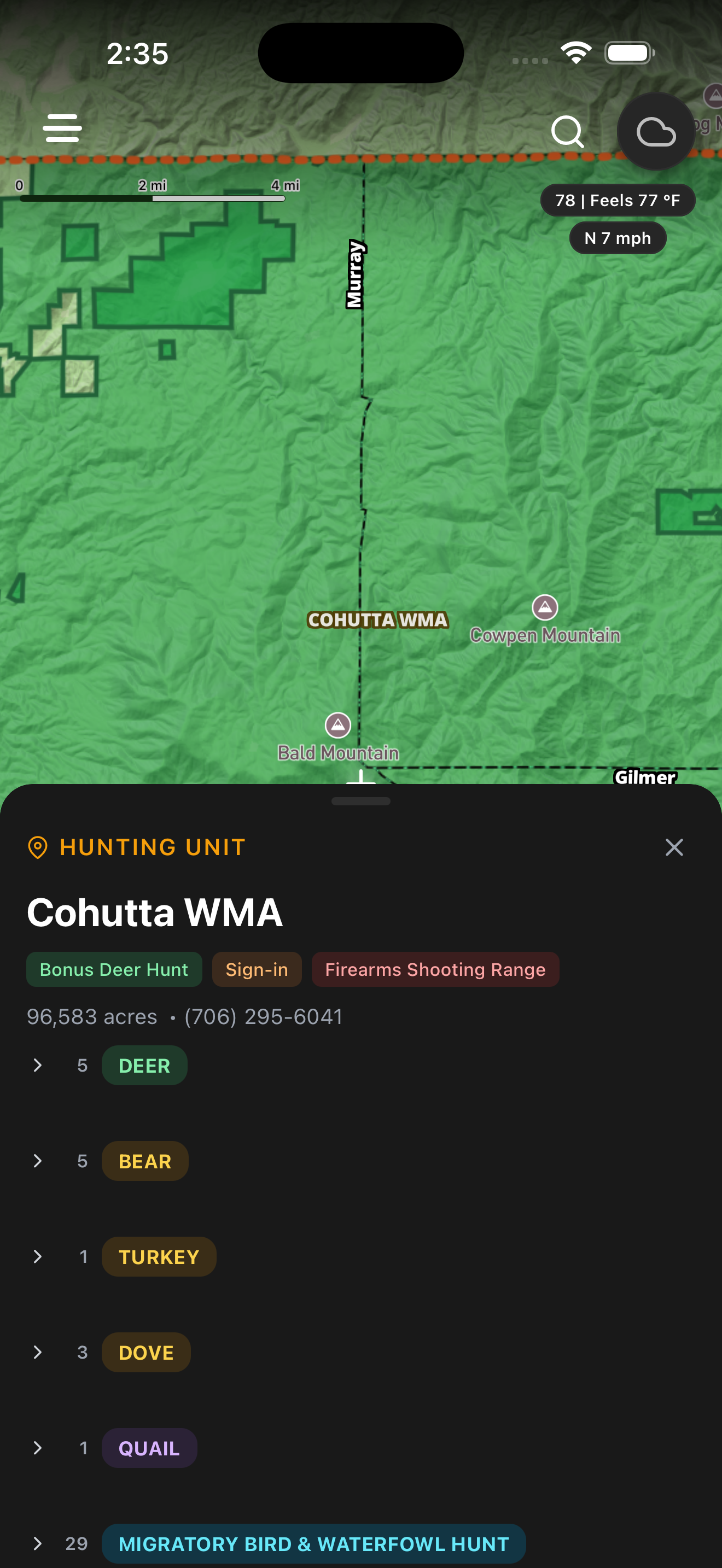
Task: Expand the DEER hunts section
Action: [38, 1065]
